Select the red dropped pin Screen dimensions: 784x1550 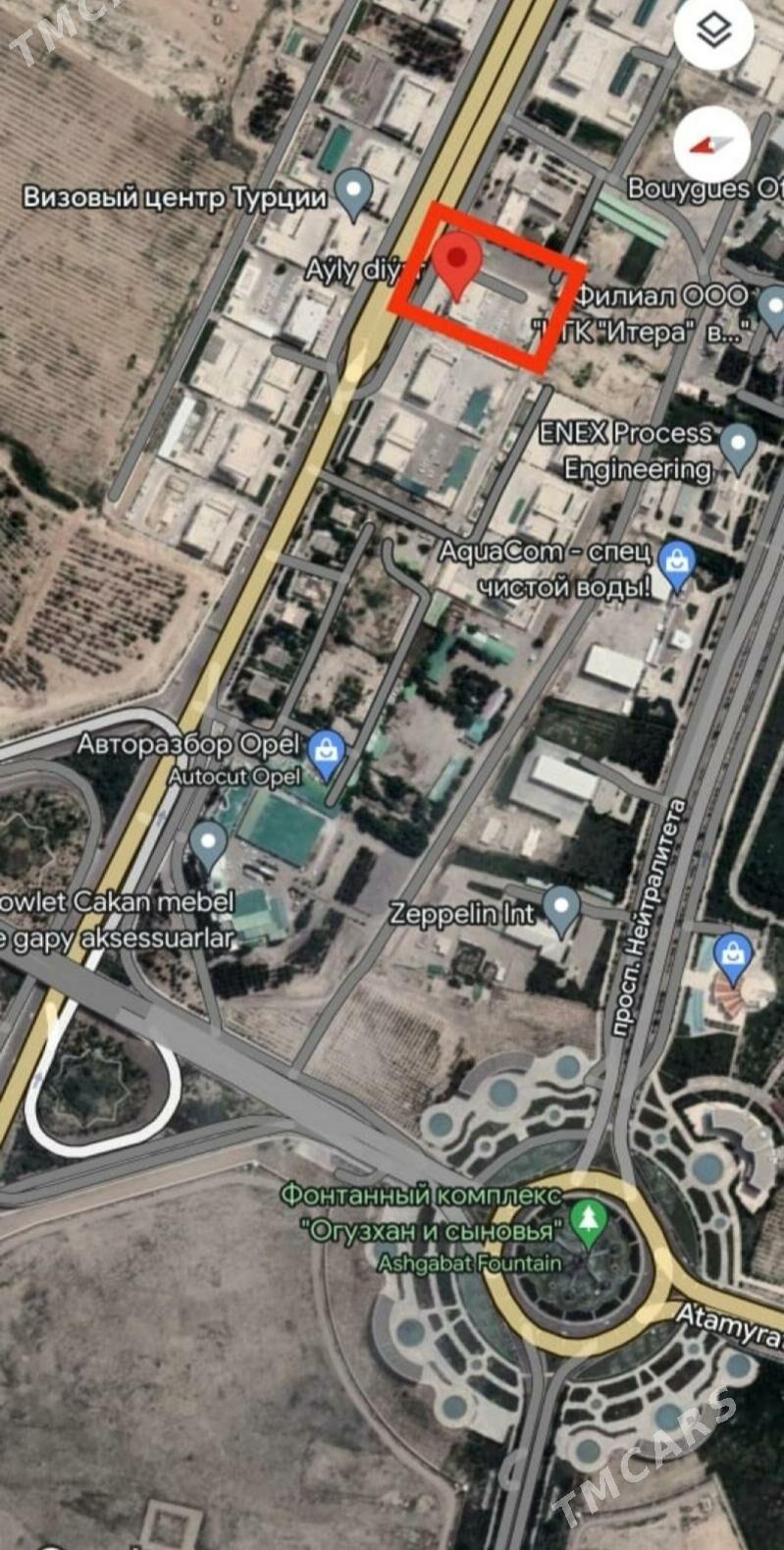coord(456,260)
